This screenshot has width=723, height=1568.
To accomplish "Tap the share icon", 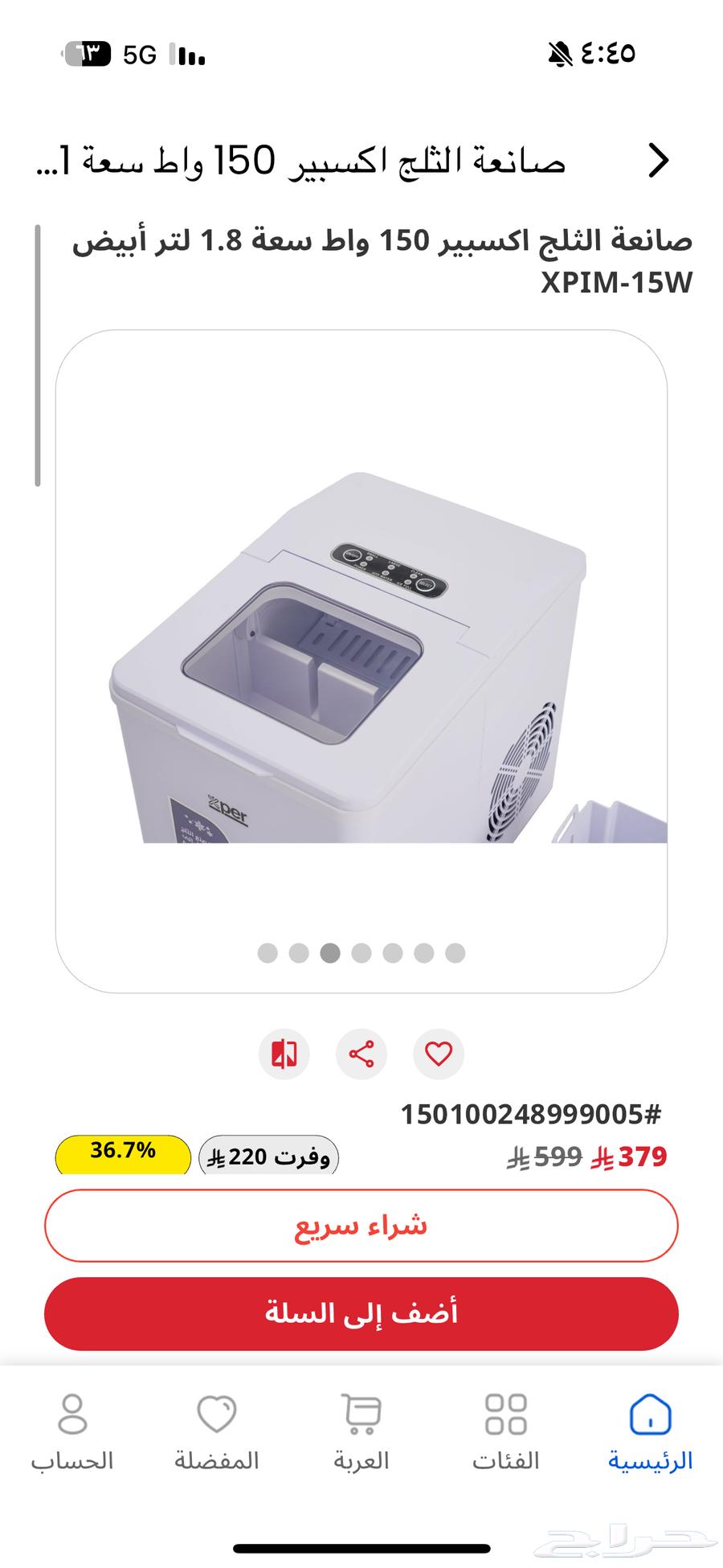I will (361, 1054).
